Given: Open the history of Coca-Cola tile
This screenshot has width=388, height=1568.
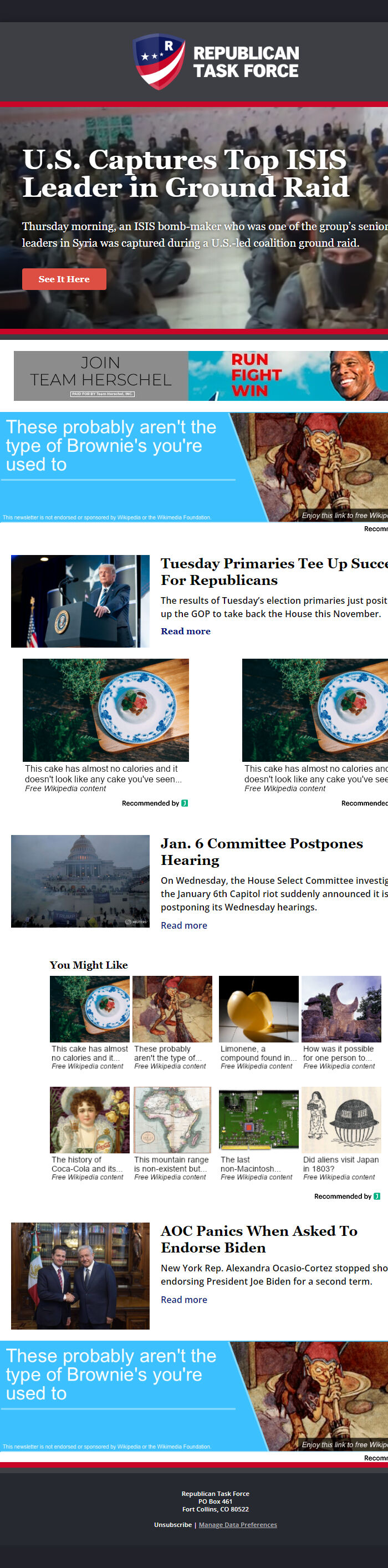Looking at the screenshot, I should pos(89,1133).
